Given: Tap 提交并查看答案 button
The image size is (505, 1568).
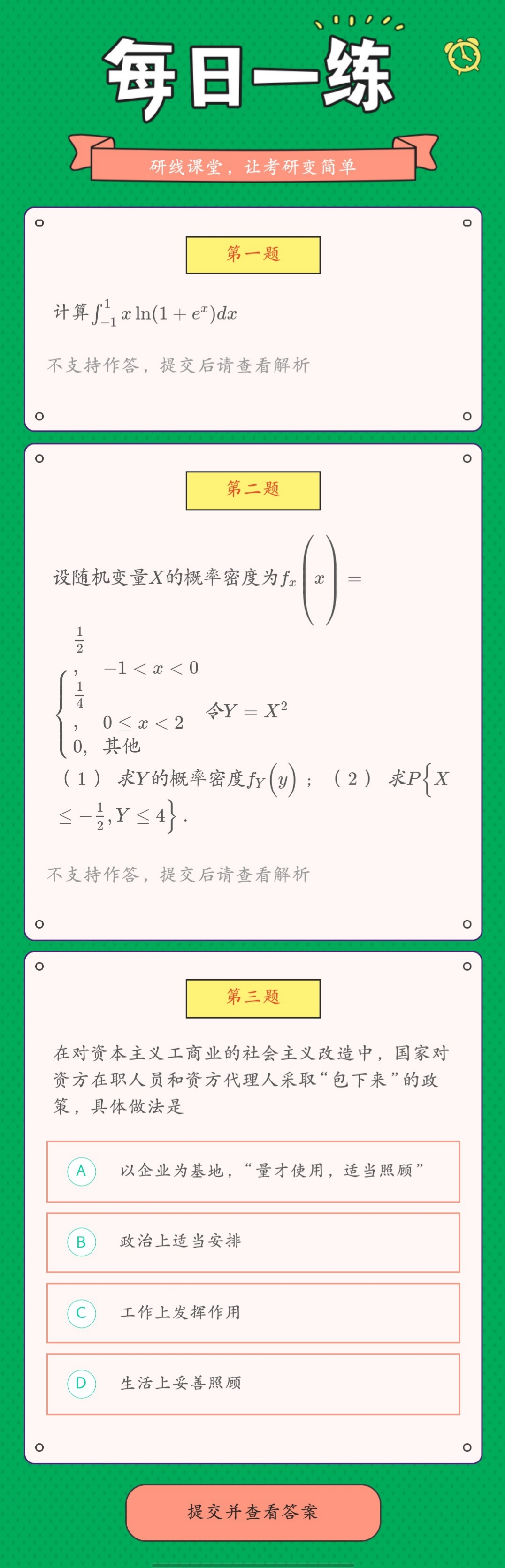Looking at the screenshot, I should coord(253,1512).
